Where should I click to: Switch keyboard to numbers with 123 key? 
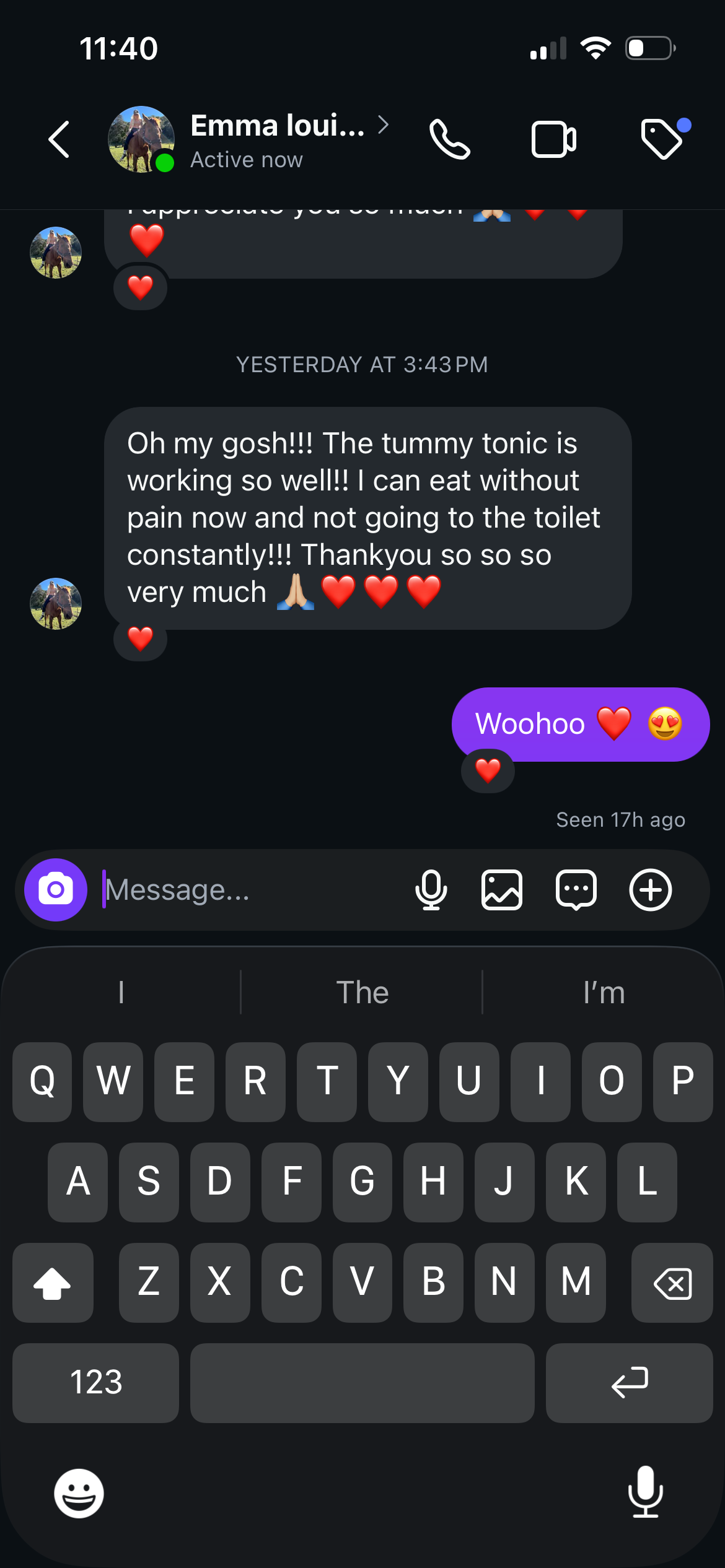95,1383
